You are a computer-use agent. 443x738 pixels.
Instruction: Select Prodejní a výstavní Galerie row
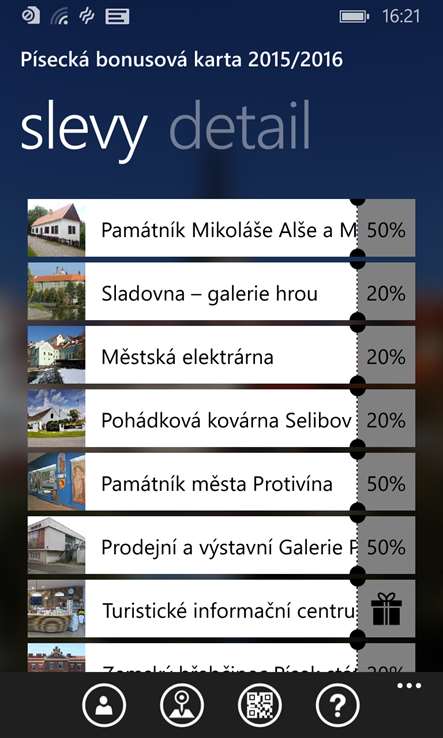[x=221, y=545]
